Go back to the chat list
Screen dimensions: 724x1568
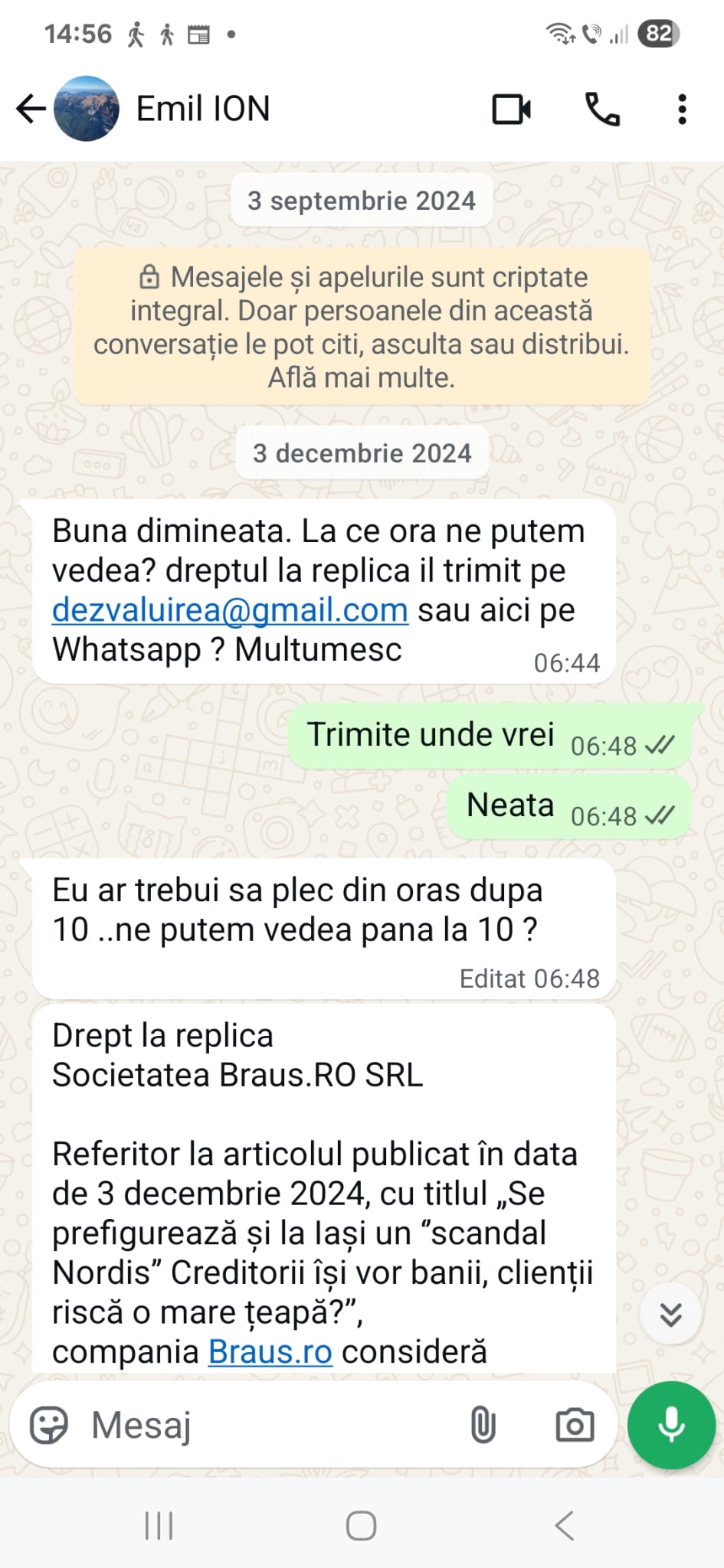(x=31, y=109)
